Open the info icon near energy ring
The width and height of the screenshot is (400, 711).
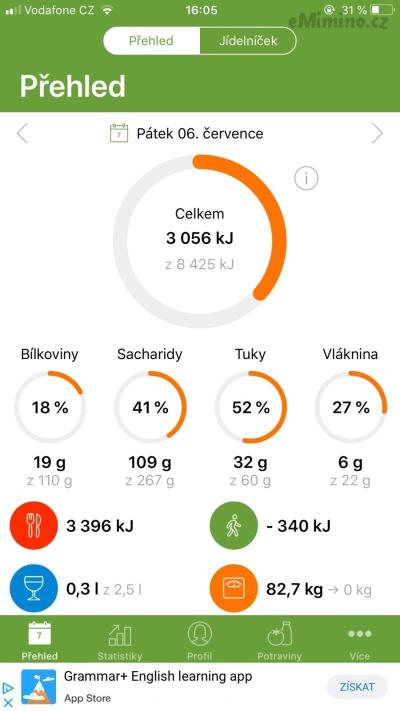click(x=306, y=179)
